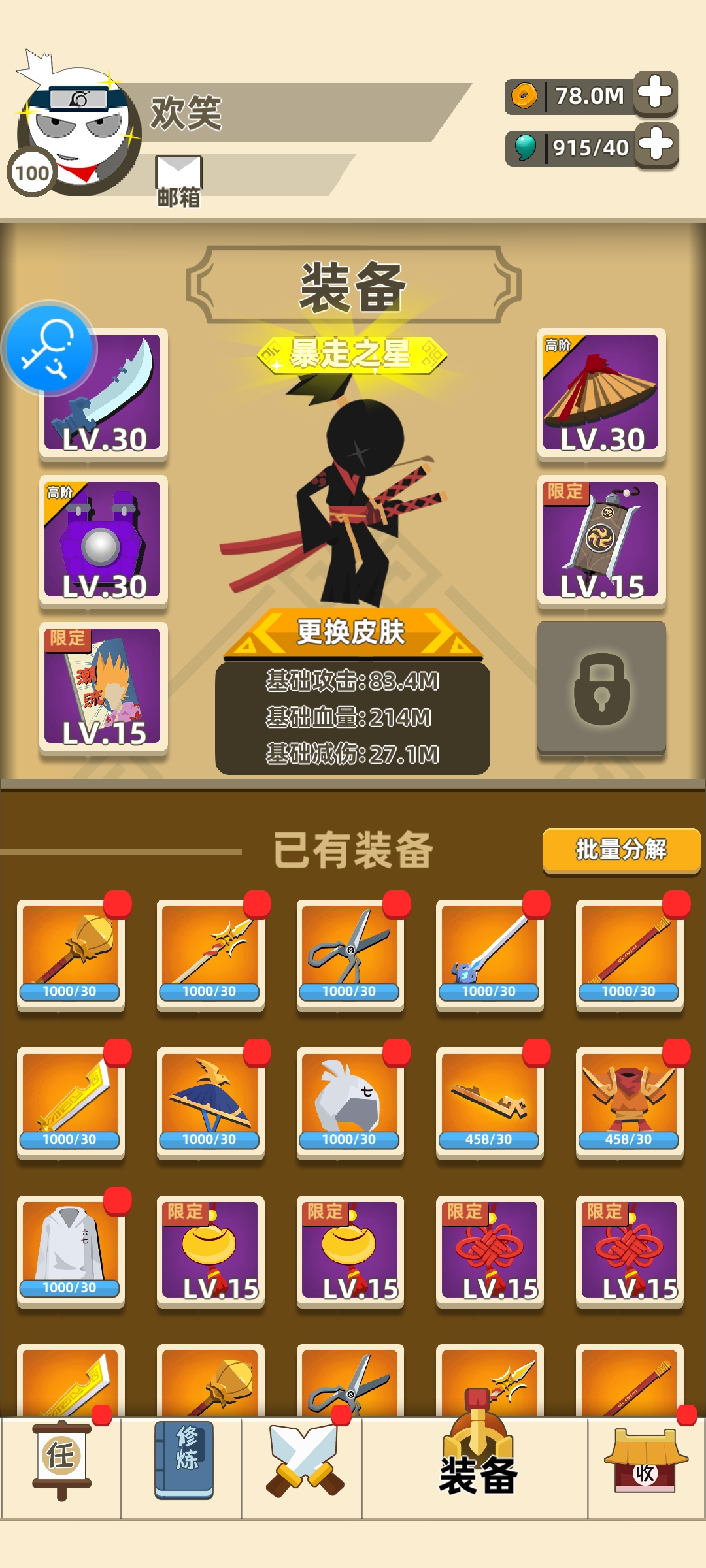The width and height of the screenshot is (706, 1568).
Task: Select the first gold ingot charm LV.15
Action: tap(210, 1250)
